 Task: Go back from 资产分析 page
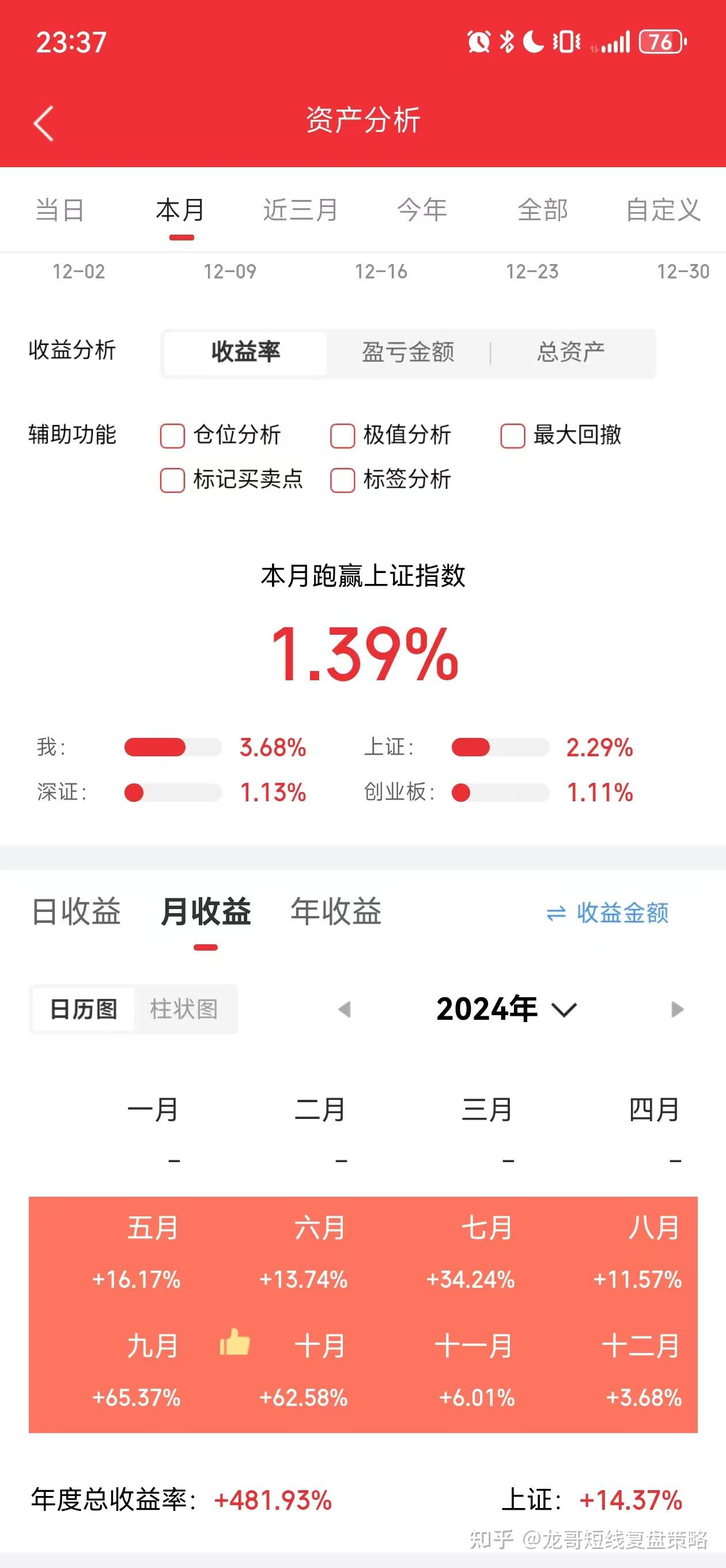click(43, 123)
